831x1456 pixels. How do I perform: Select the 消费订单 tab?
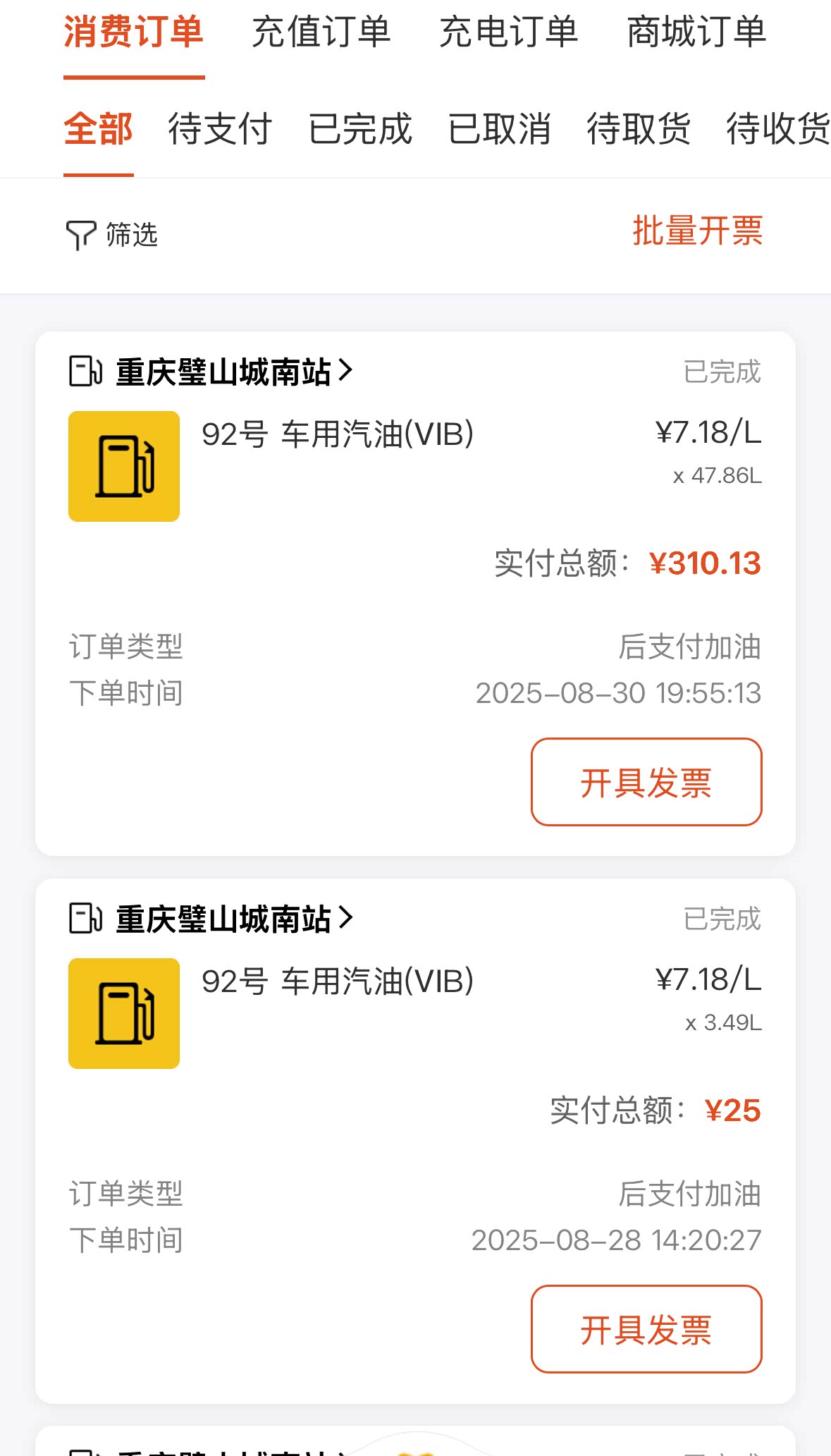click(134, 32)
